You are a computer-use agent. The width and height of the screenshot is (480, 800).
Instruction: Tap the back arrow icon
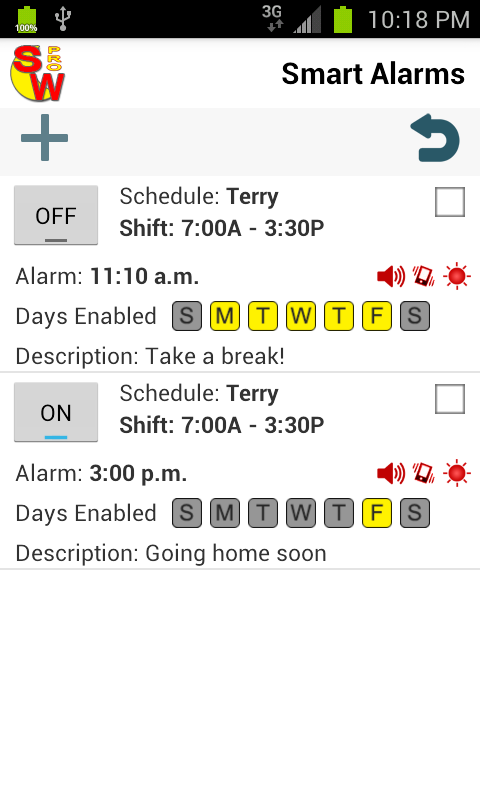(435, 138)
